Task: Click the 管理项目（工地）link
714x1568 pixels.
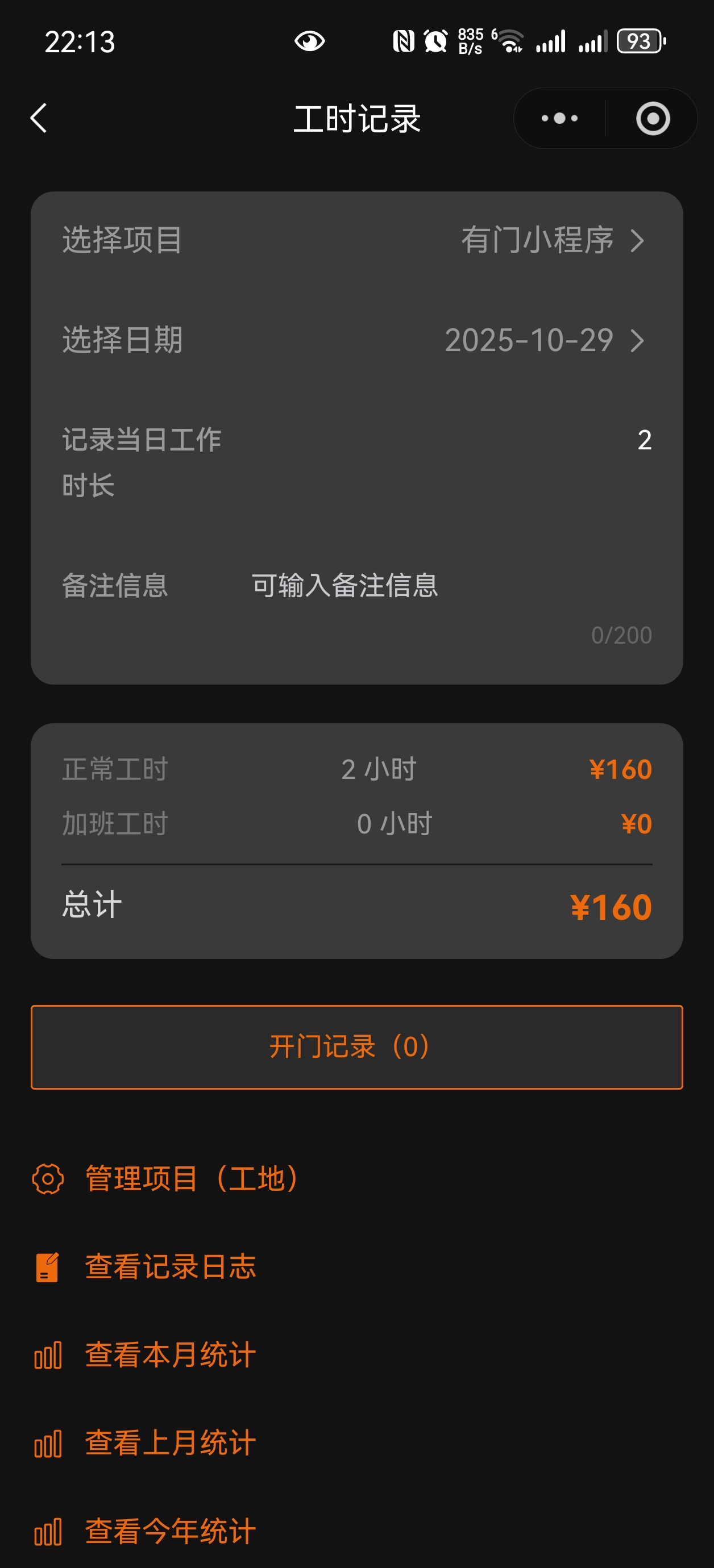Action: tap(190, 1178)
